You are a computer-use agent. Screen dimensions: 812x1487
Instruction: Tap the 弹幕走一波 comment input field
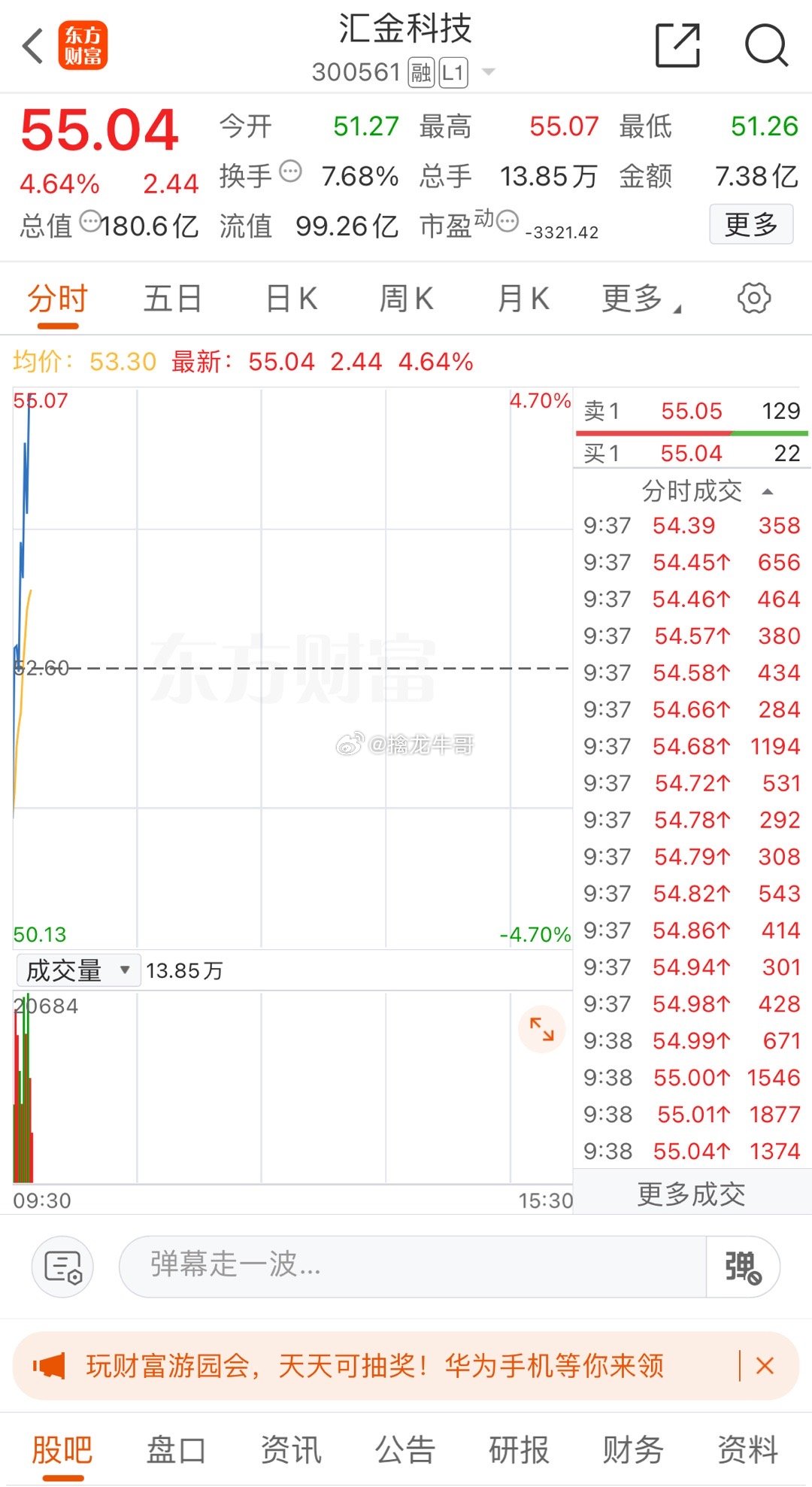pos(412,1265)
